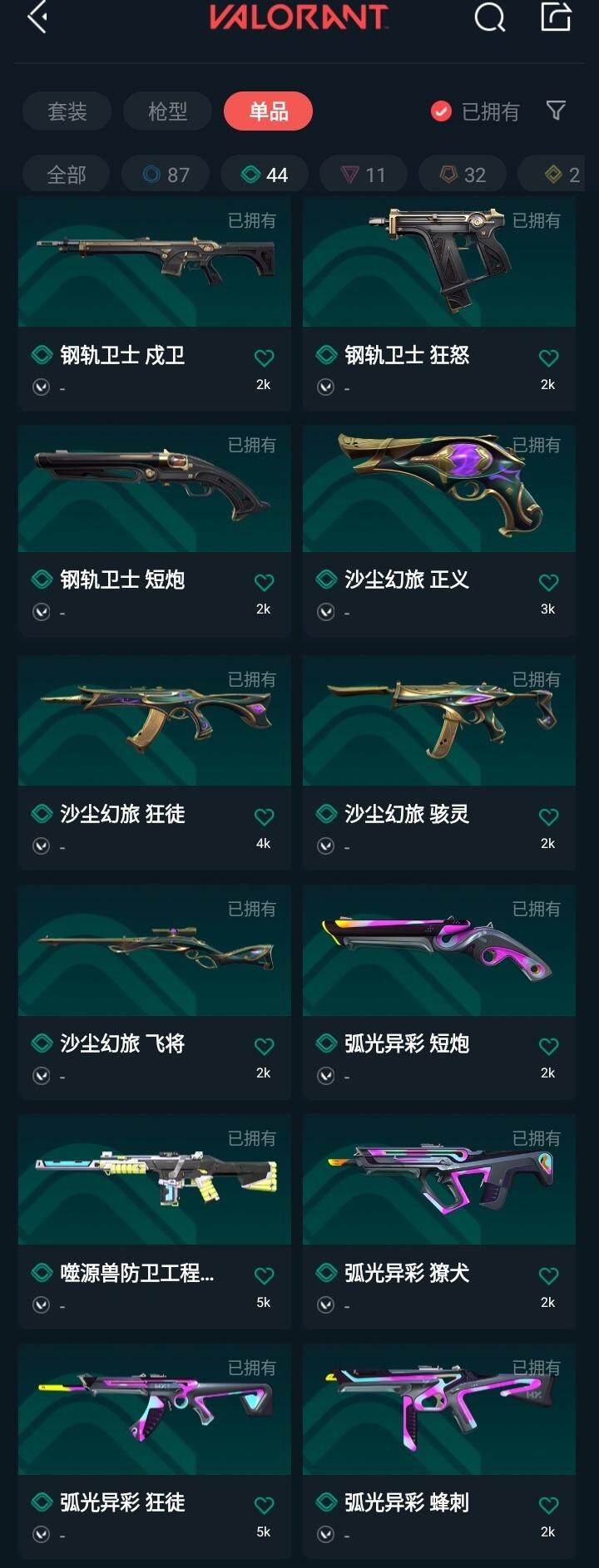Screen dimensions: 599x1568
Task: Select the 单品 tab
Action: 268,111
